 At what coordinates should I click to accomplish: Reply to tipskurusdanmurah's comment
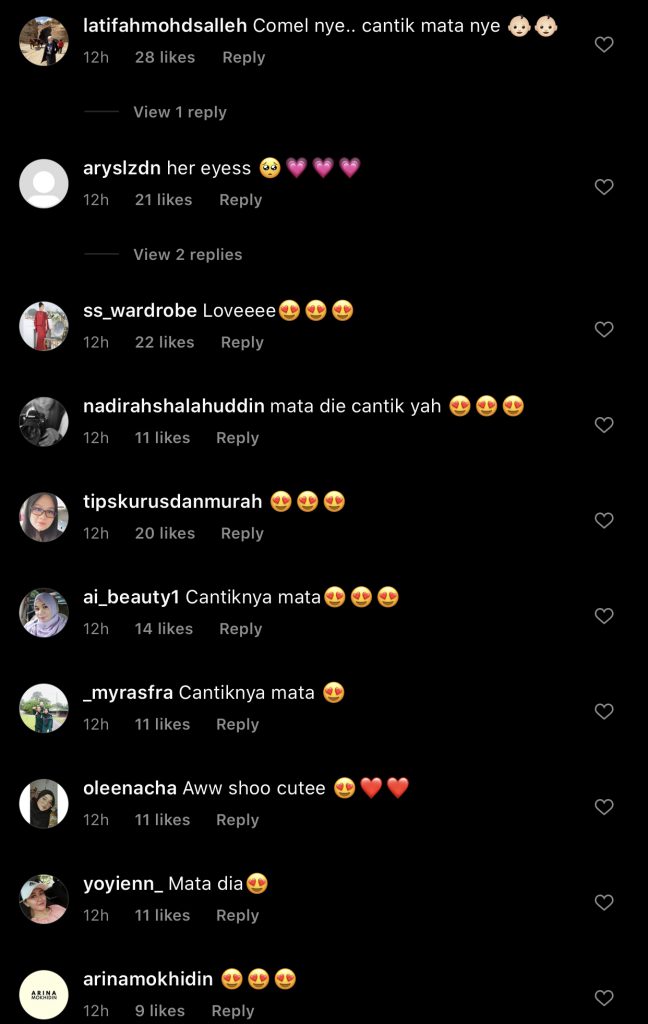click(x=241, y=533)
